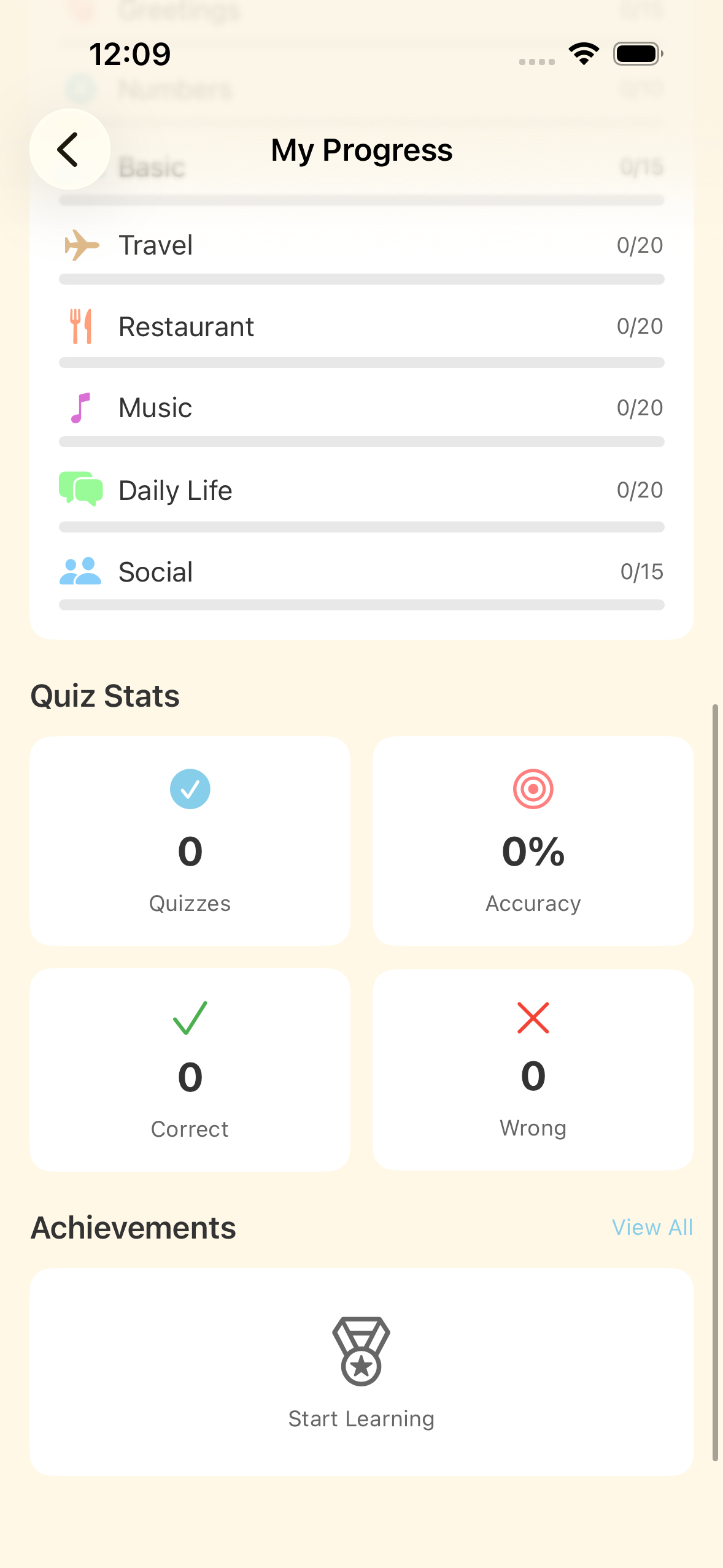Viewport: 723px width, 1568px height.
Task: Click the Daily Life chat bubbles icon
Action: pos(80,489)
